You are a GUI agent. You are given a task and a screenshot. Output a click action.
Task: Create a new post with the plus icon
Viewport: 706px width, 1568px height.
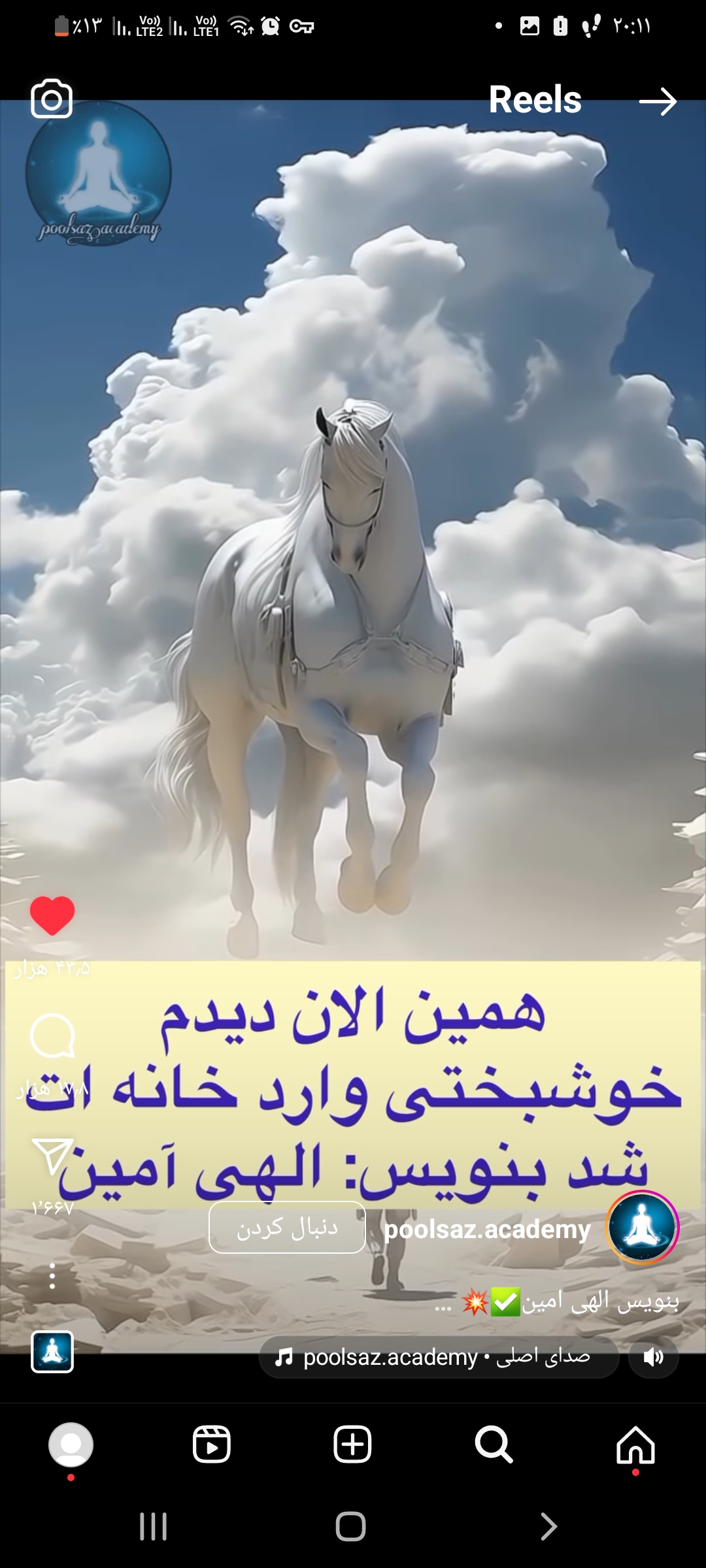pos(352,1445)
